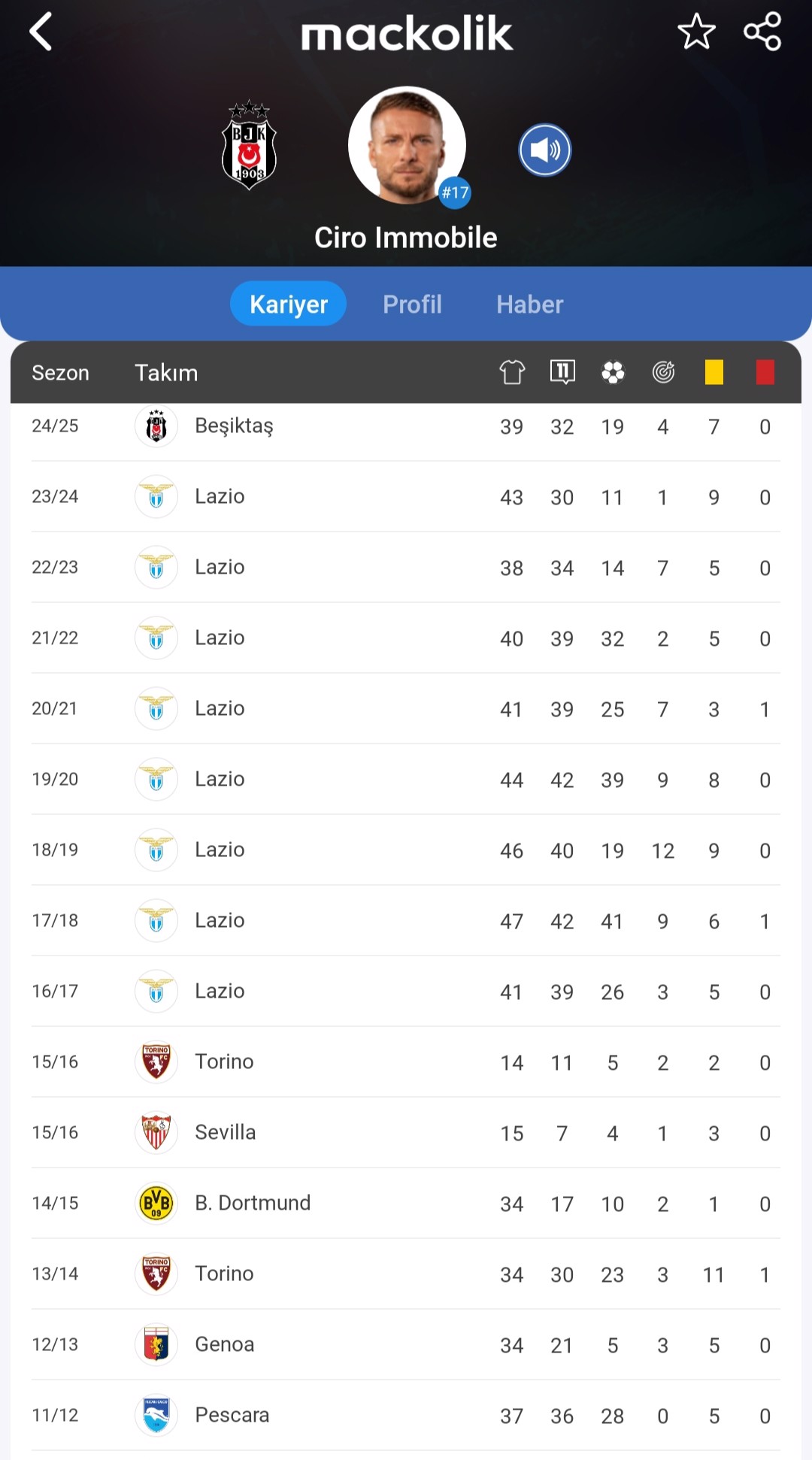The height and width of the screenshot is (1460, 812).
Task: Open the 13/14 Torino season row
Action: [406, 1274]
